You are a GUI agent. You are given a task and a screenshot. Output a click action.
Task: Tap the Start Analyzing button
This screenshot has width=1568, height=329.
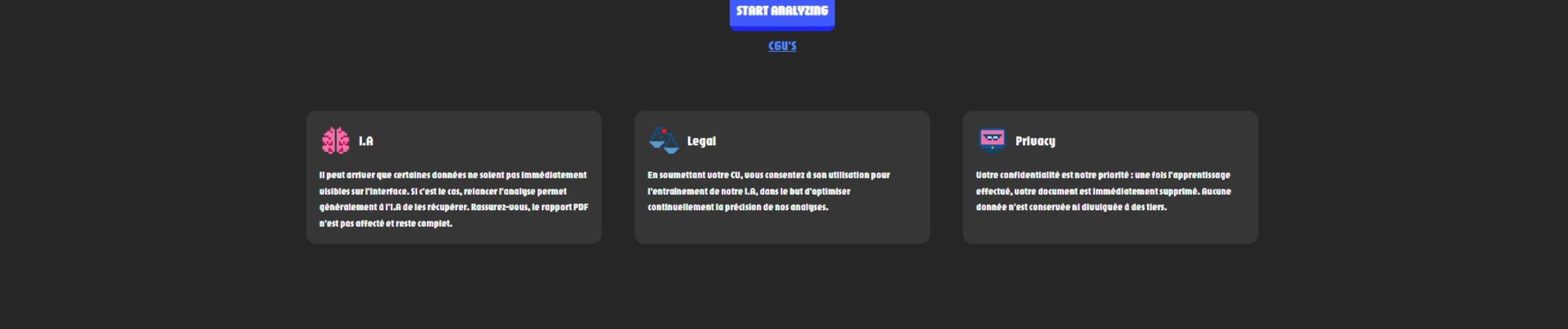782,12
